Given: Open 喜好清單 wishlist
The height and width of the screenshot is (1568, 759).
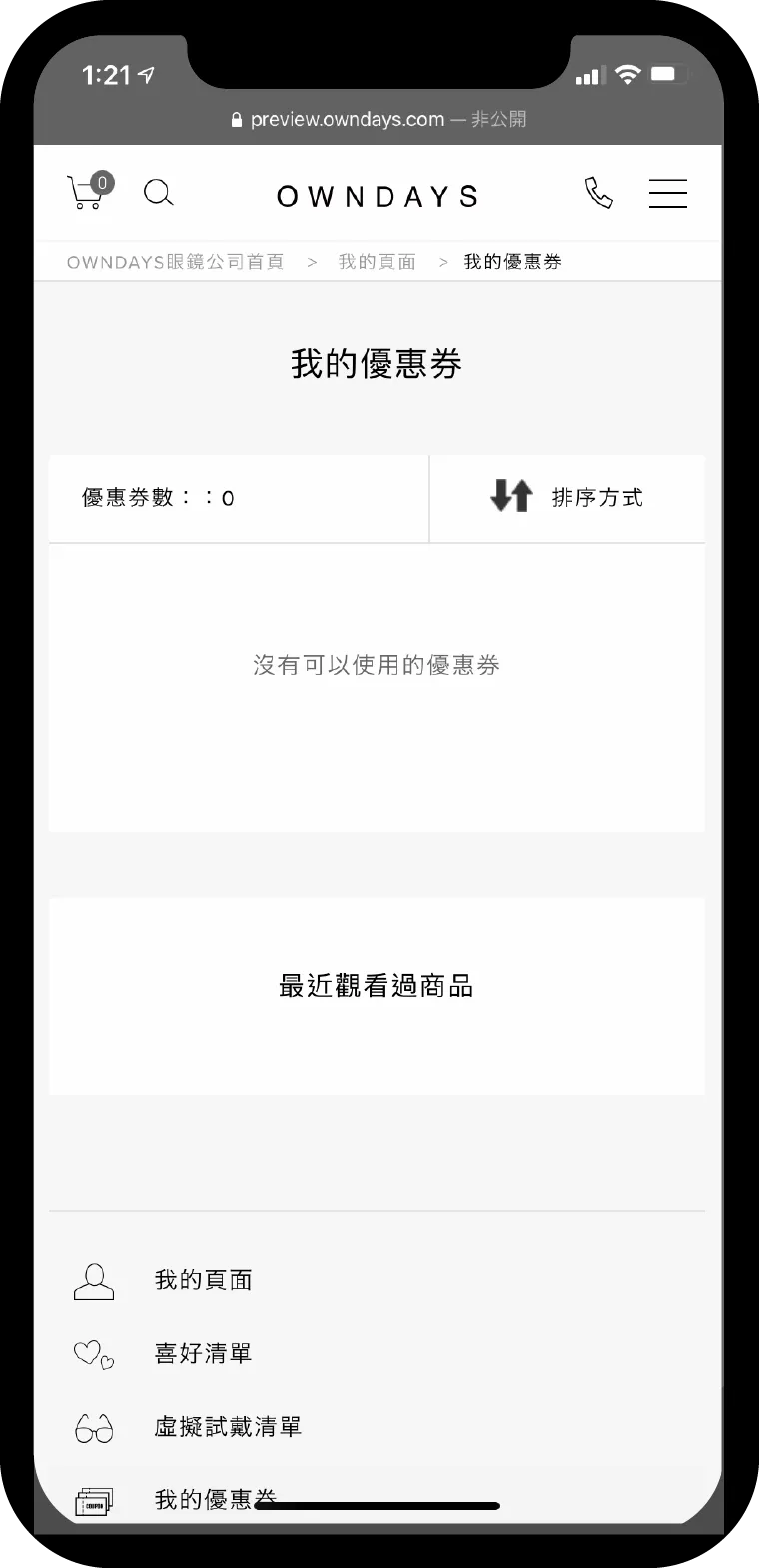Looking at the screenshot, I should pos(203,1353).
